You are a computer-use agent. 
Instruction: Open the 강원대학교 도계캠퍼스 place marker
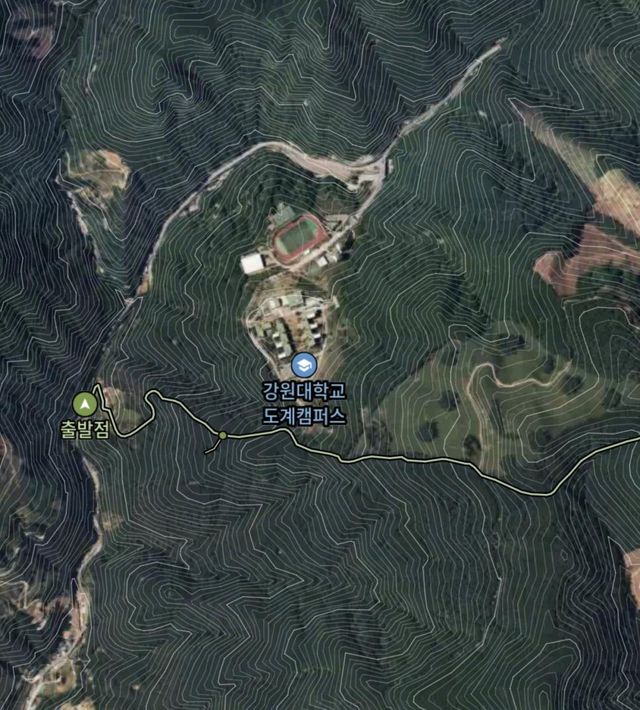click(304, 364)
